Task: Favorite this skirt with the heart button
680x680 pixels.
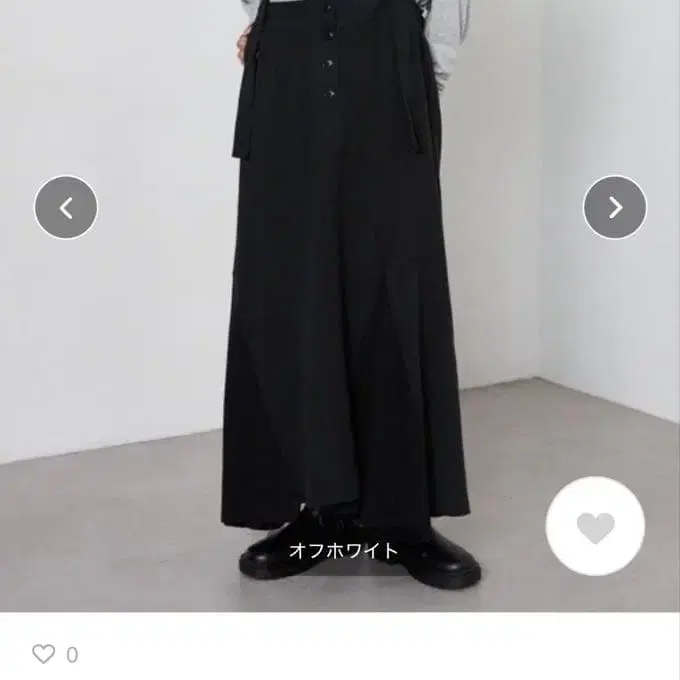Action: pos(595,527)
